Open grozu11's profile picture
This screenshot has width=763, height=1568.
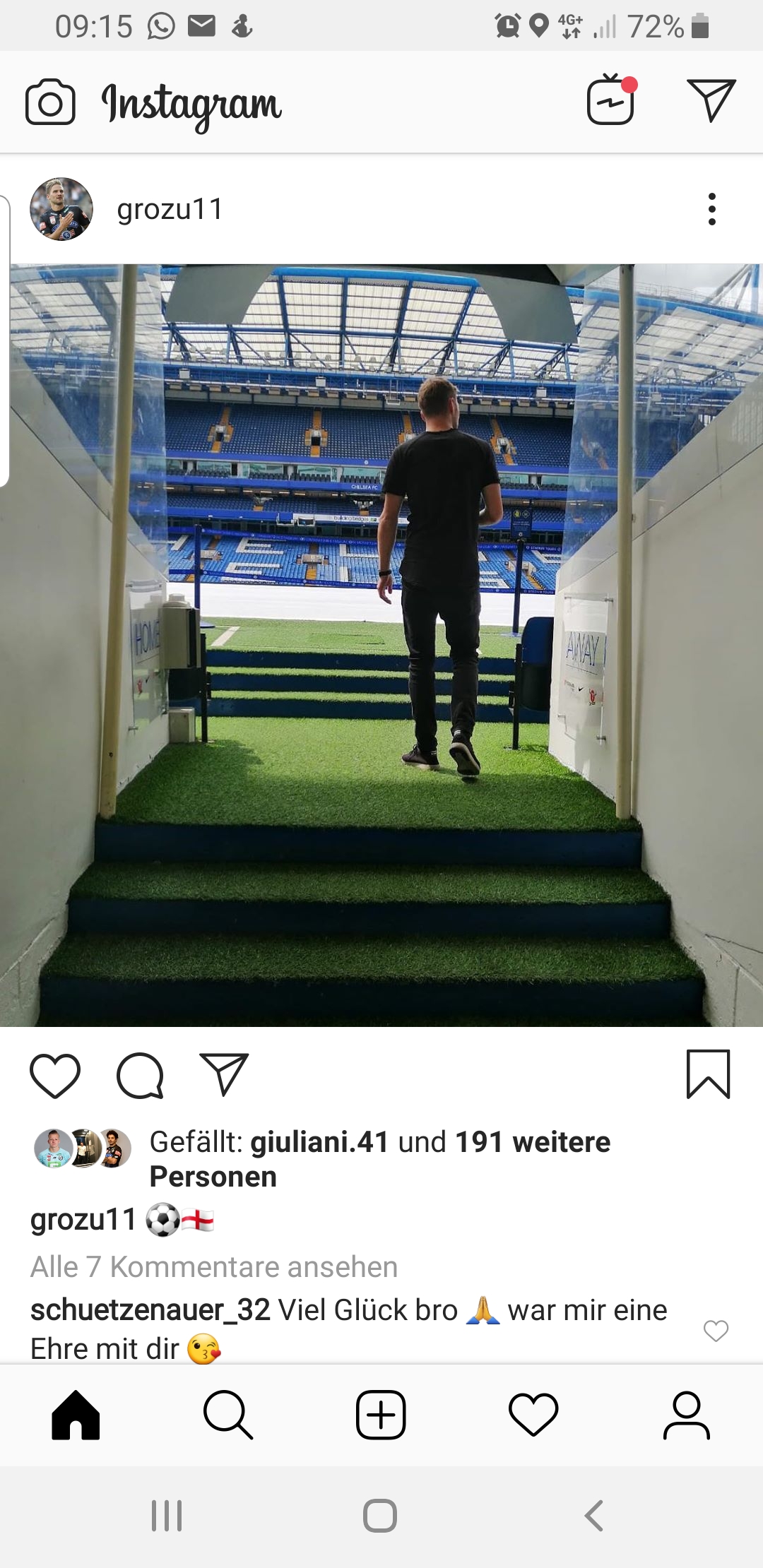tap(61, 209)
